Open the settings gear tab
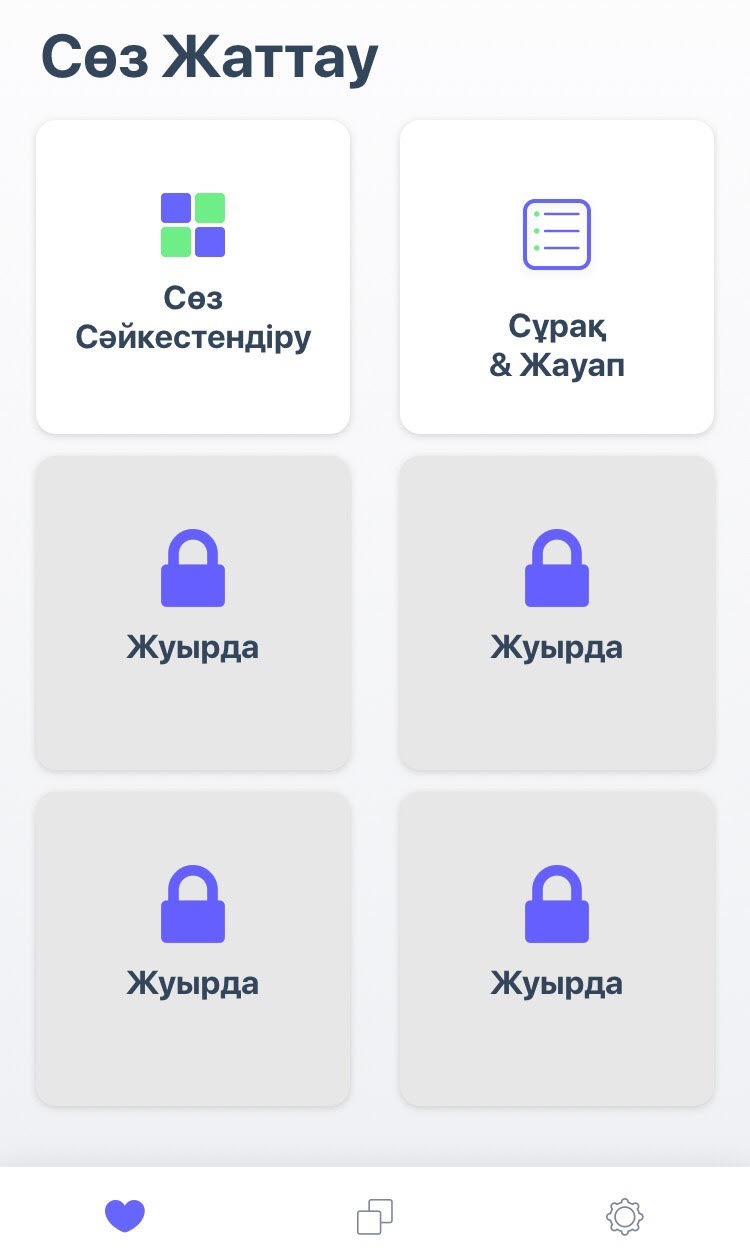This screenshot has height=1260, width=750. [625, 1216]
